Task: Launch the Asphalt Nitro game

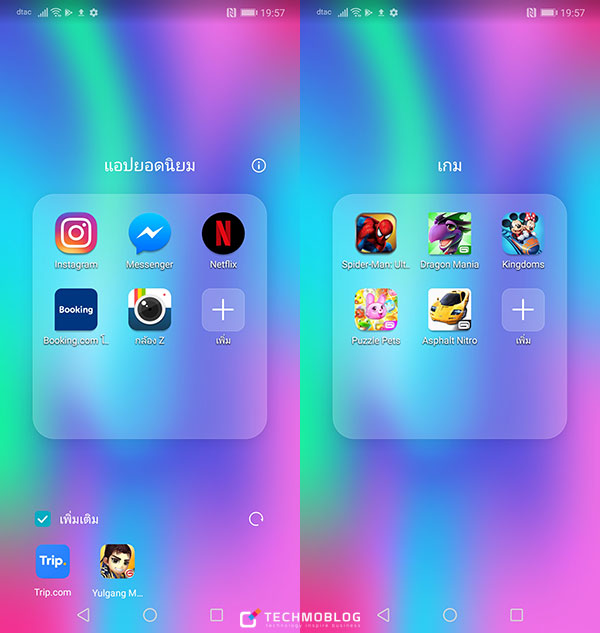Action: click(x=450, y=310)
